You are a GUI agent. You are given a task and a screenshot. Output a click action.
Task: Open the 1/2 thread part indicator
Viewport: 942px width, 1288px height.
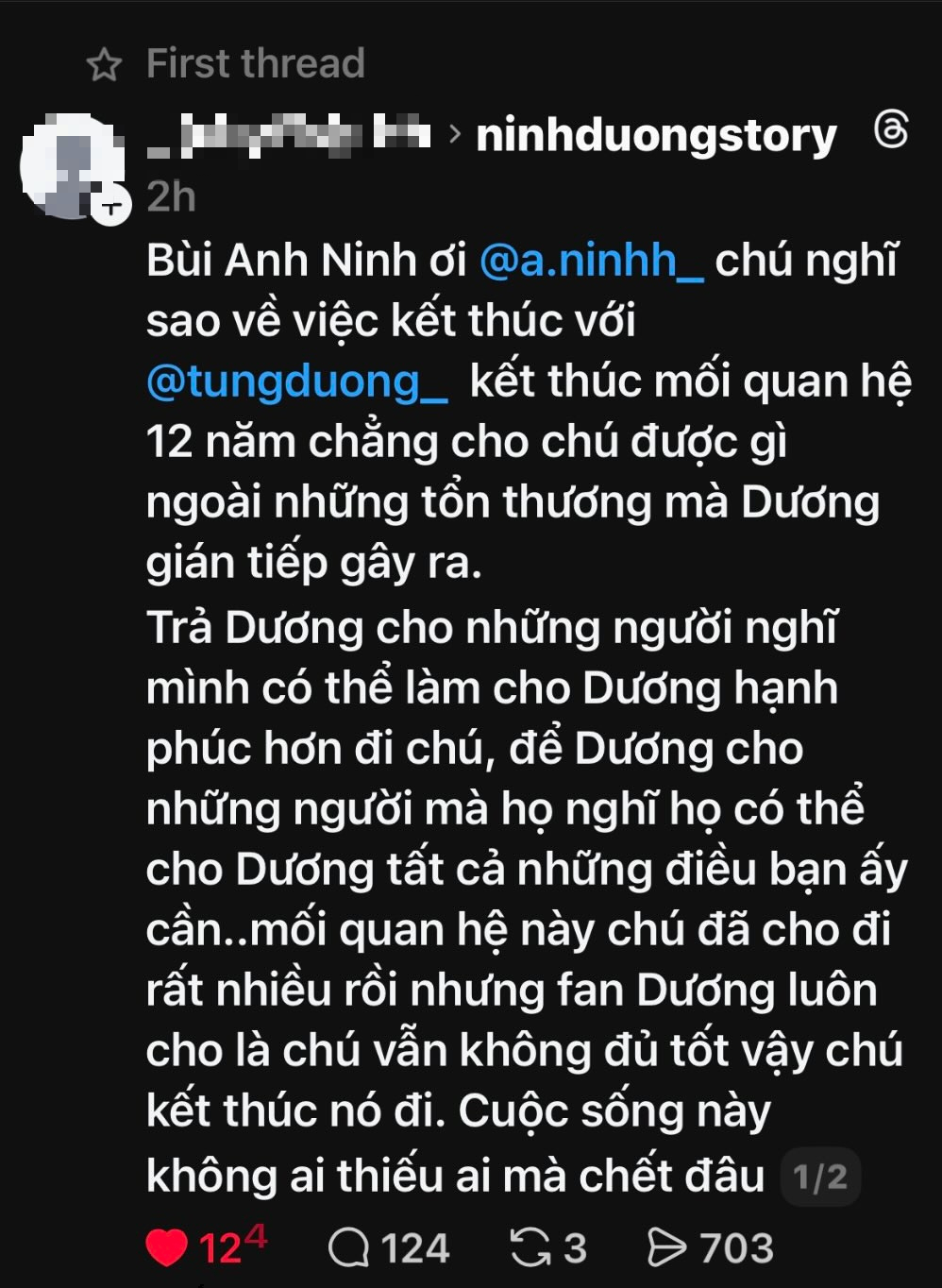(x=819, y=1177)
